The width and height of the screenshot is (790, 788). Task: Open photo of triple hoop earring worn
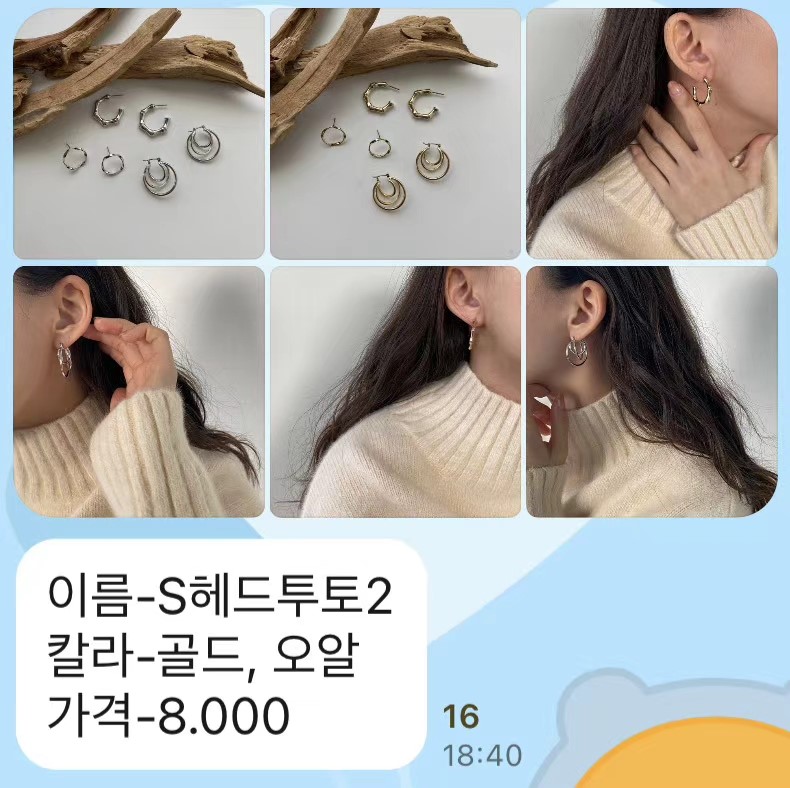652,391
